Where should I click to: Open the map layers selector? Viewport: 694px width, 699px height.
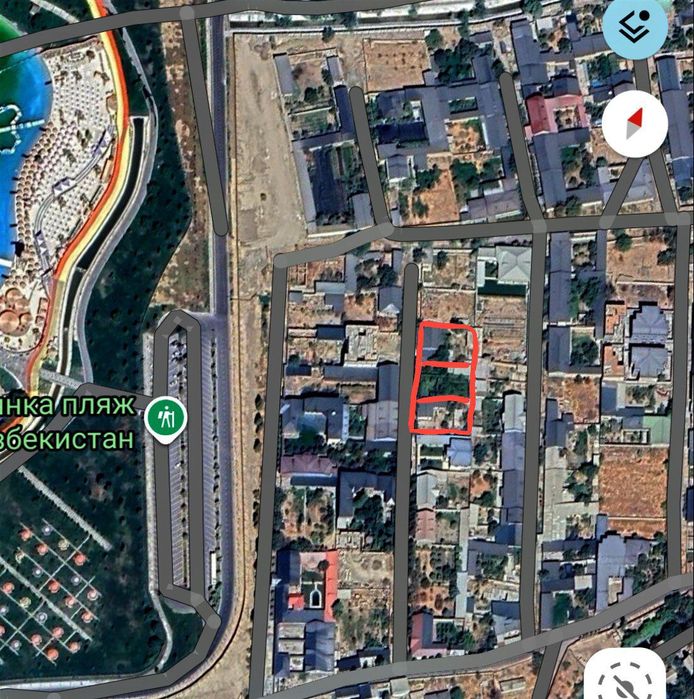pyautogui.click(x=634, y=29)
